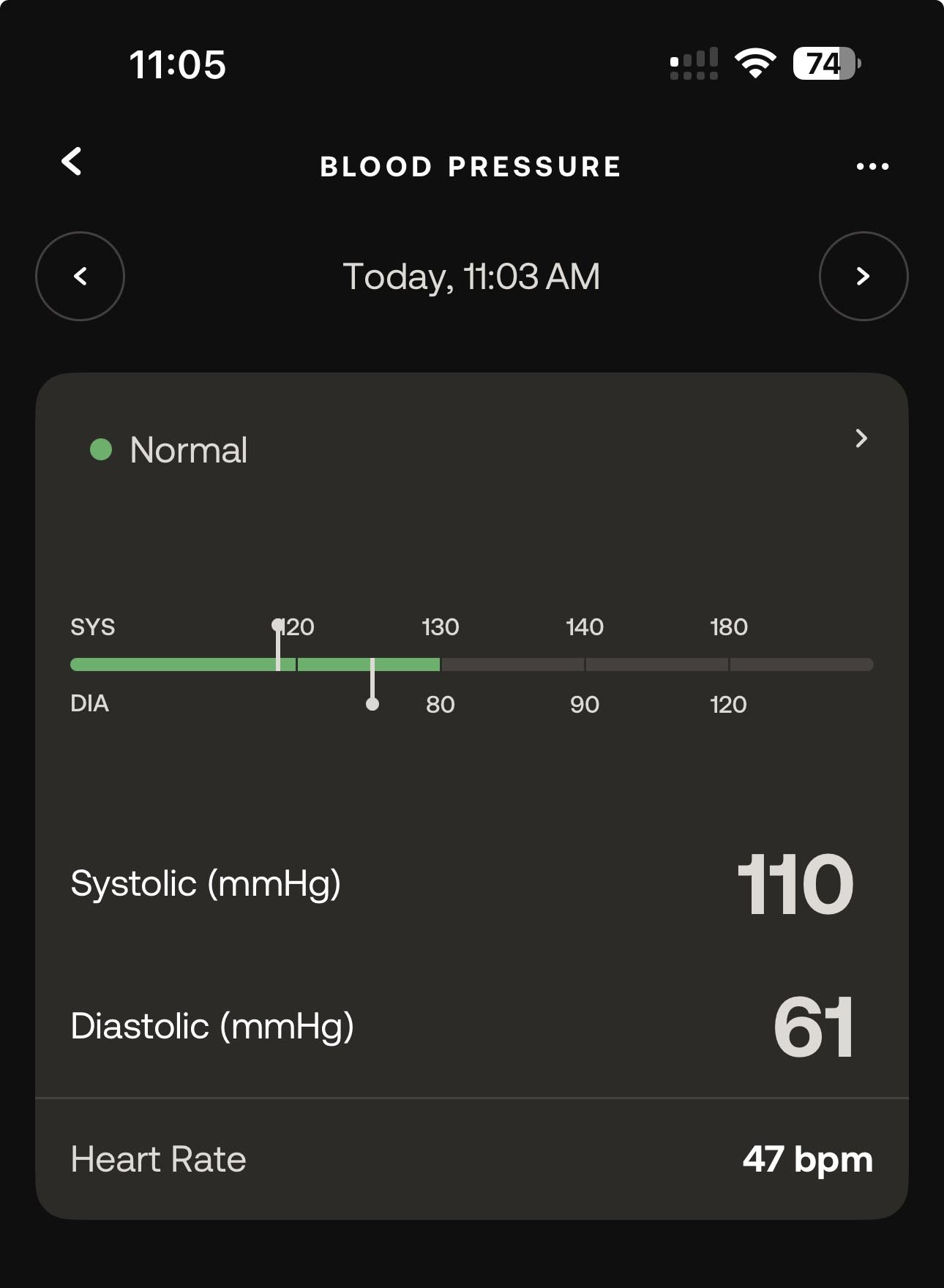Open the three-dot overflow menu

pos(872,166)
